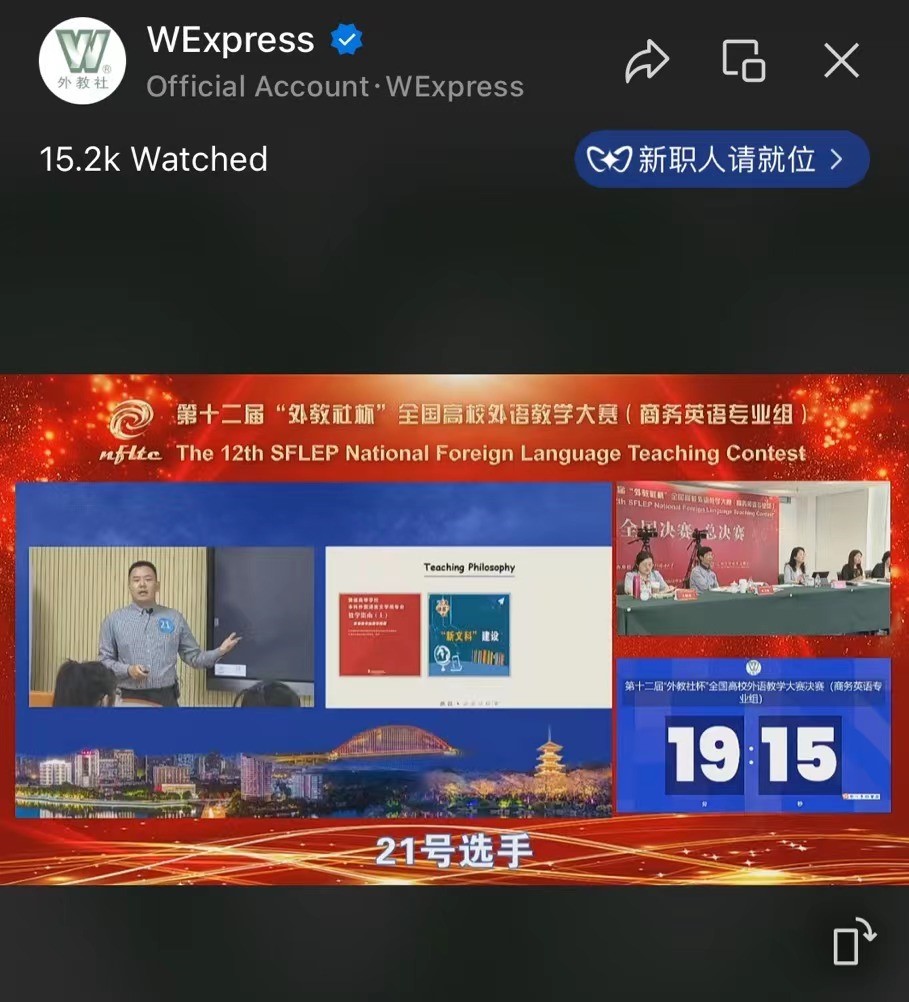
Task: Tap the live video player
Action: (x=454, y=630)
